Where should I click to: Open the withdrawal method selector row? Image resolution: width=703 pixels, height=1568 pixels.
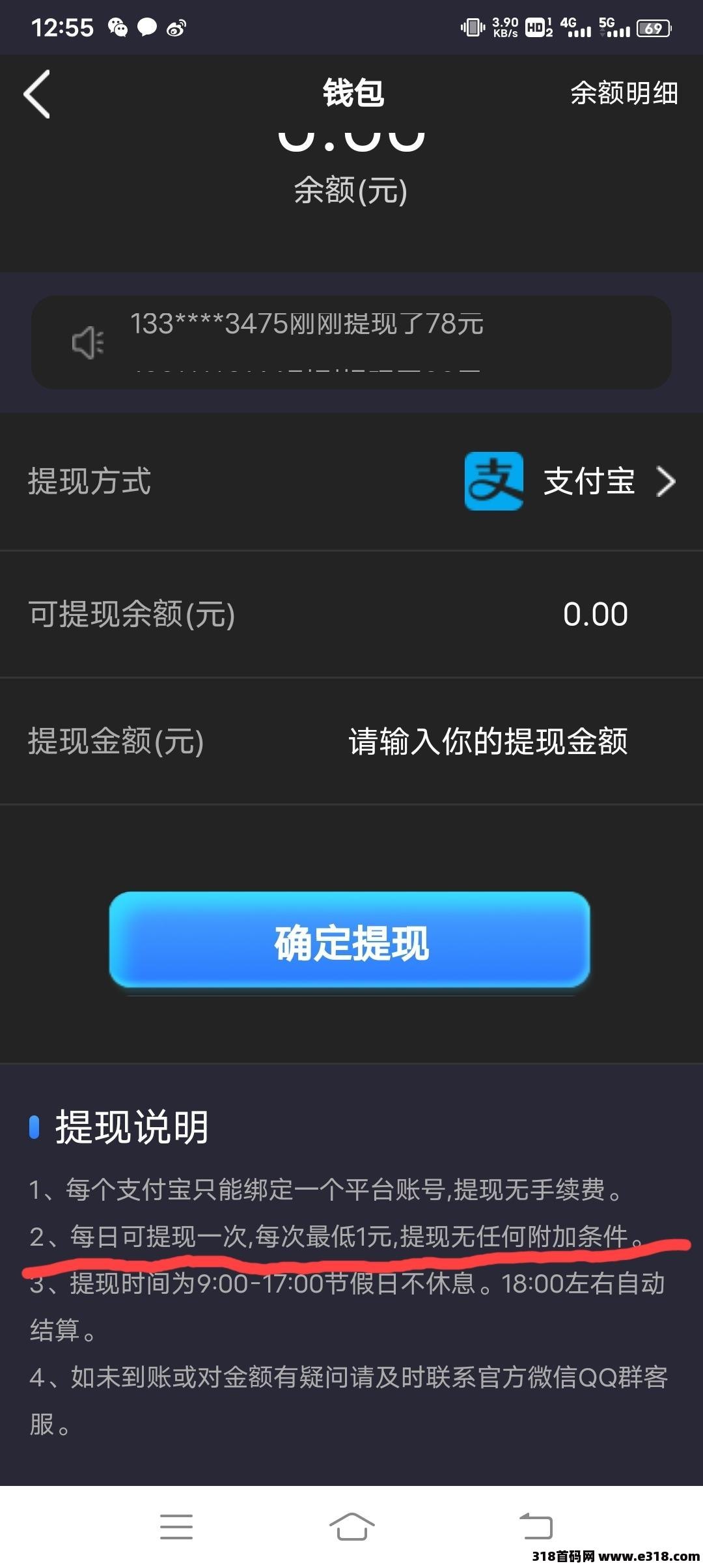coord(351,482)
